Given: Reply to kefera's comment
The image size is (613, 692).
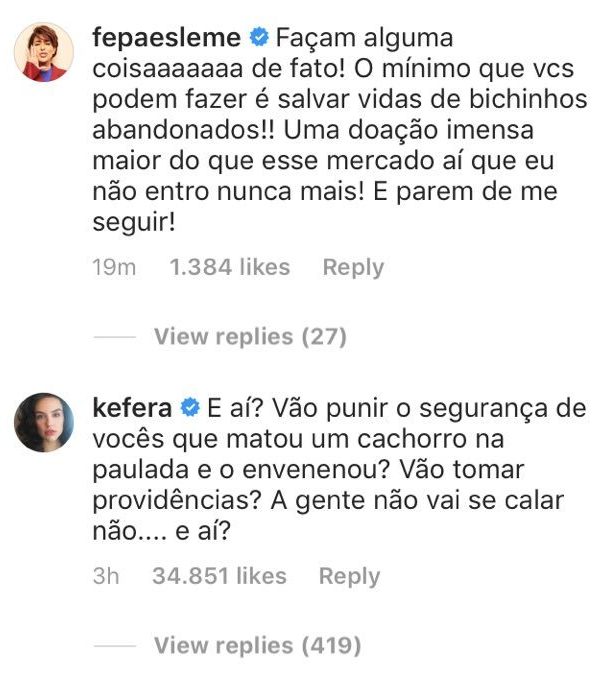Looking at the screenshot, I should click(x=349, y=576).
